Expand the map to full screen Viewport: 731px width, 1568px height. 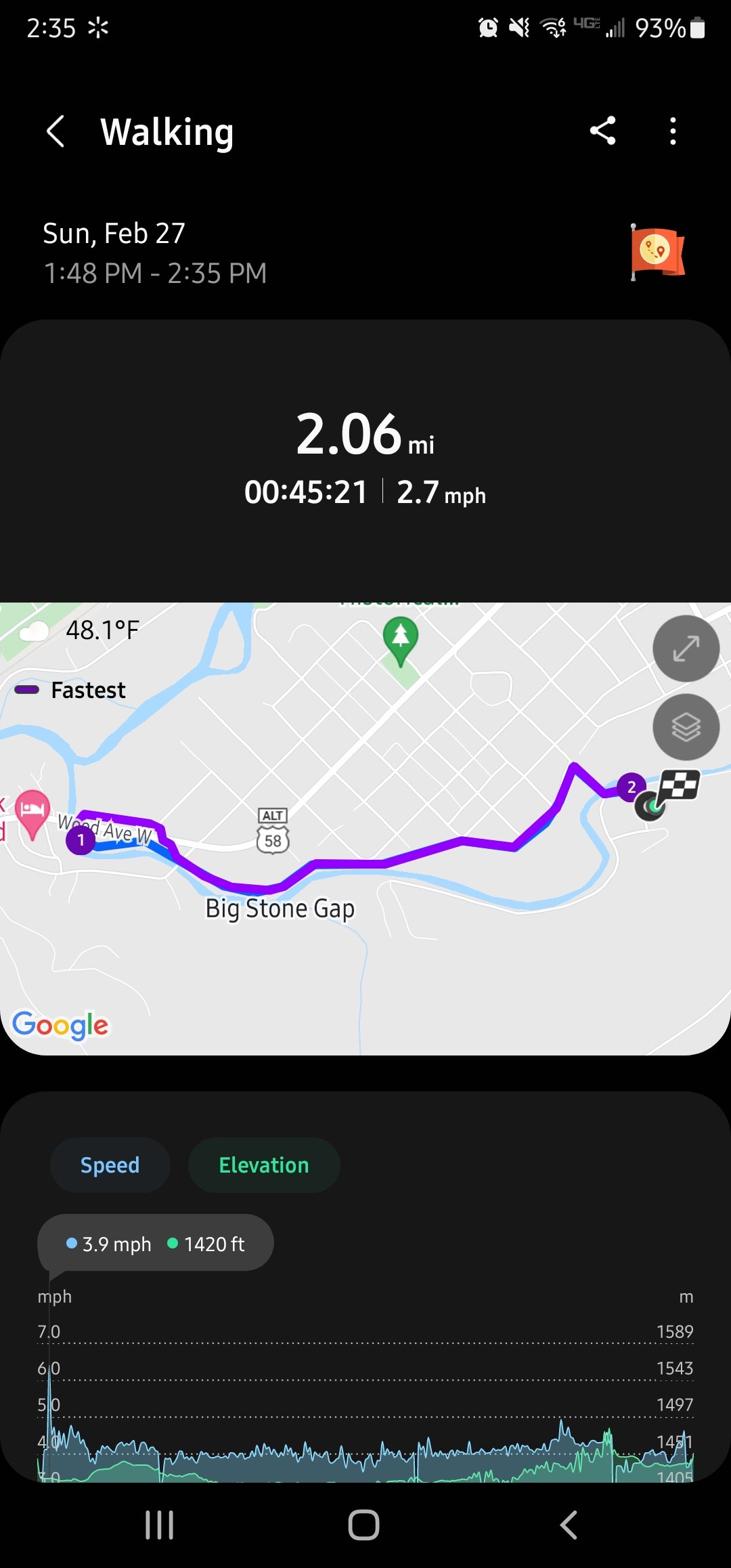point(686,648)
